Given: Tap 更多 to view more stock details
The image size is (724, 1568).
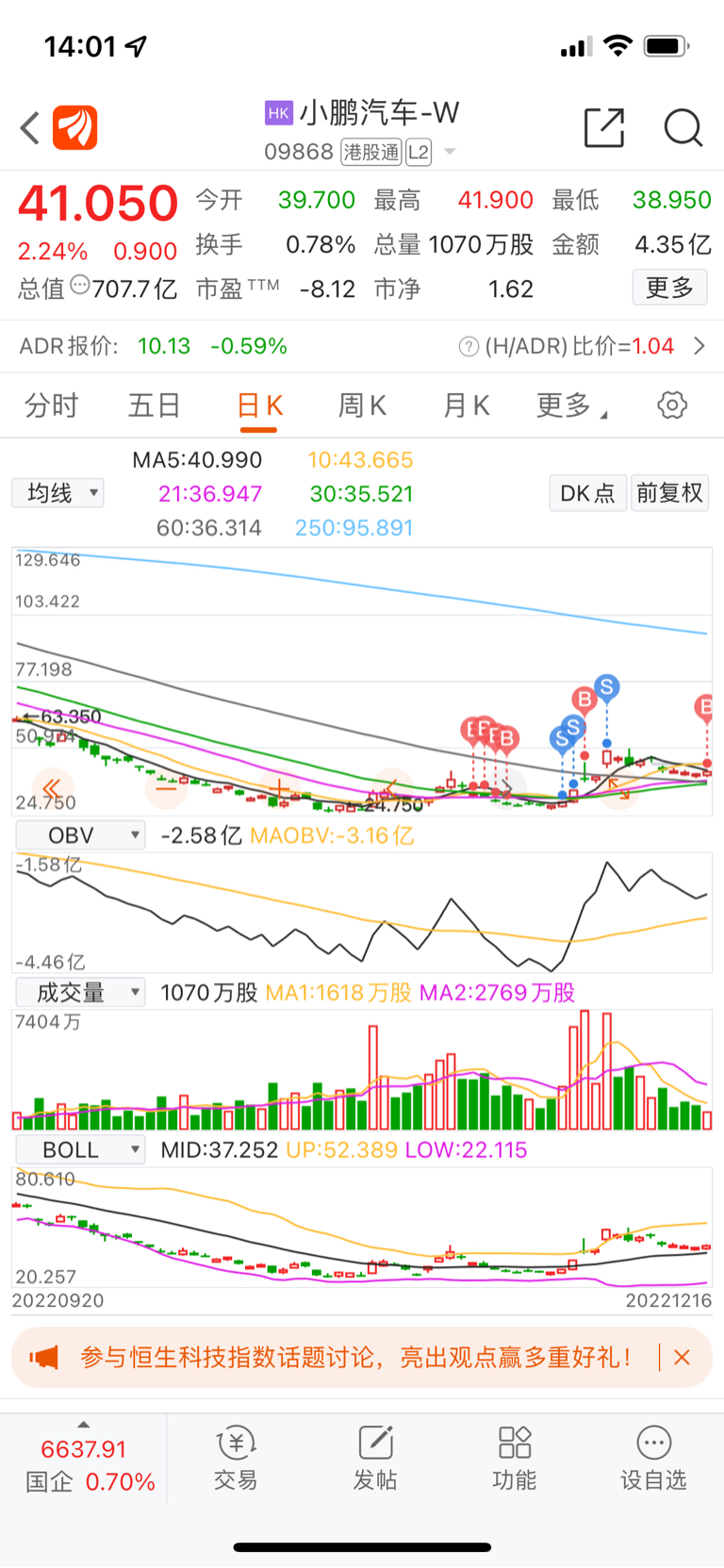Looking at the screenshot, I should 669,288.
